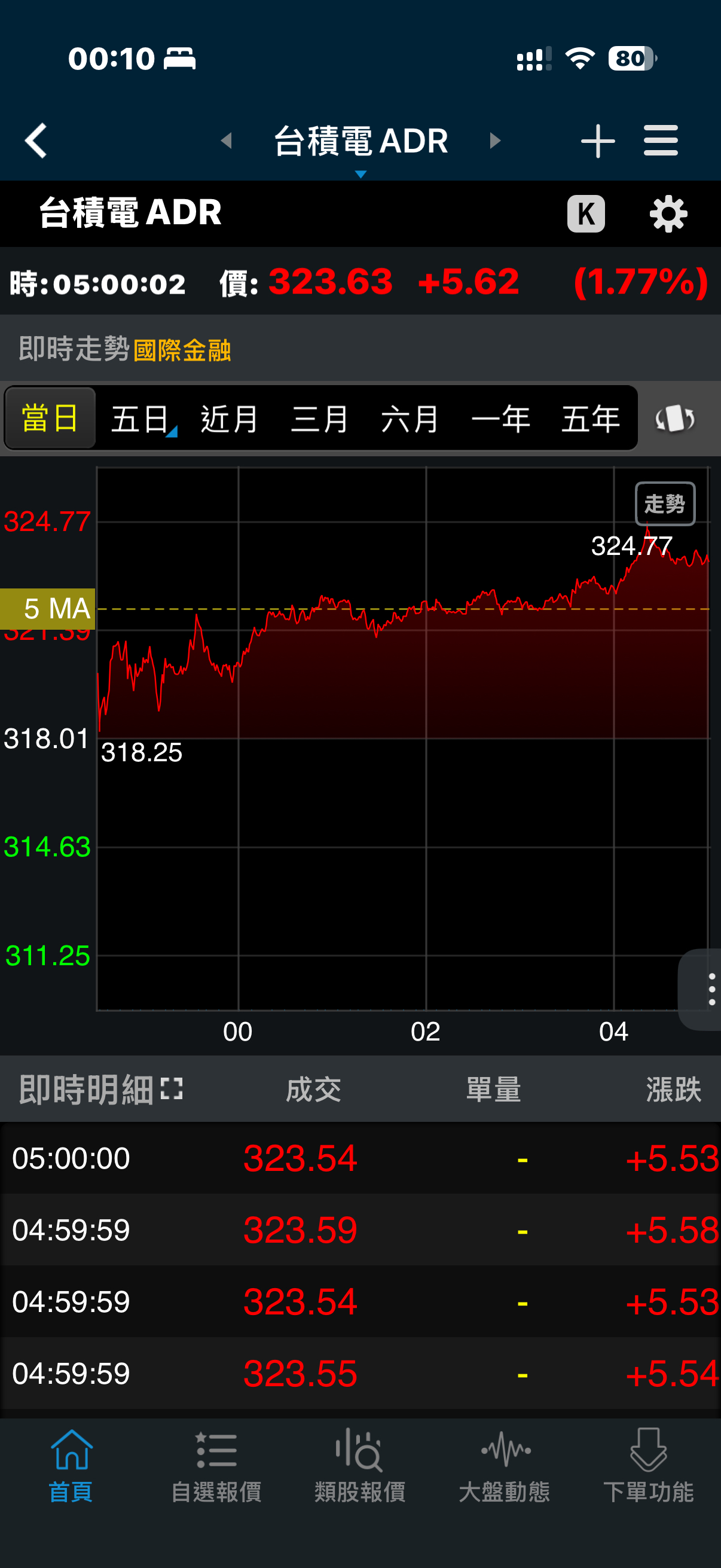Go to the 自選報價 tab
Viewport: 721px width, 1568px height.
(x=216, y=1466)
